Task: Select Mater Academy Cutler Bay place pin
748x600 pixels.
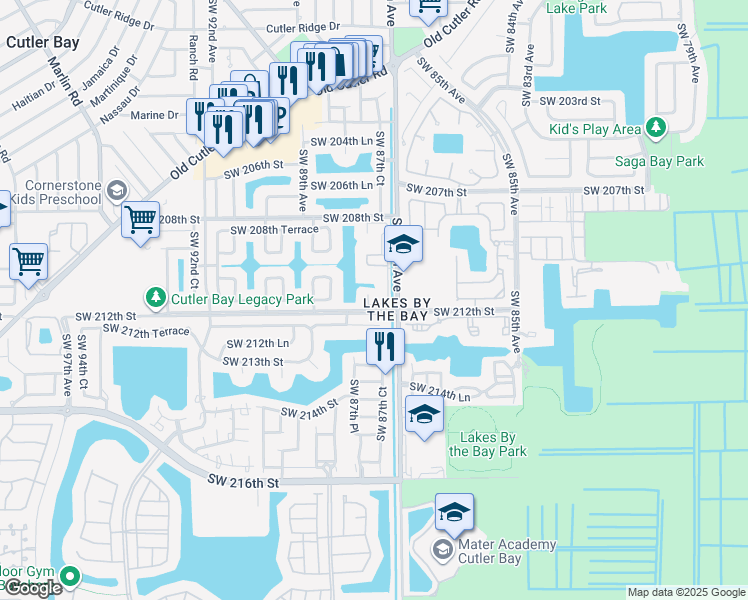Action: 442,550
